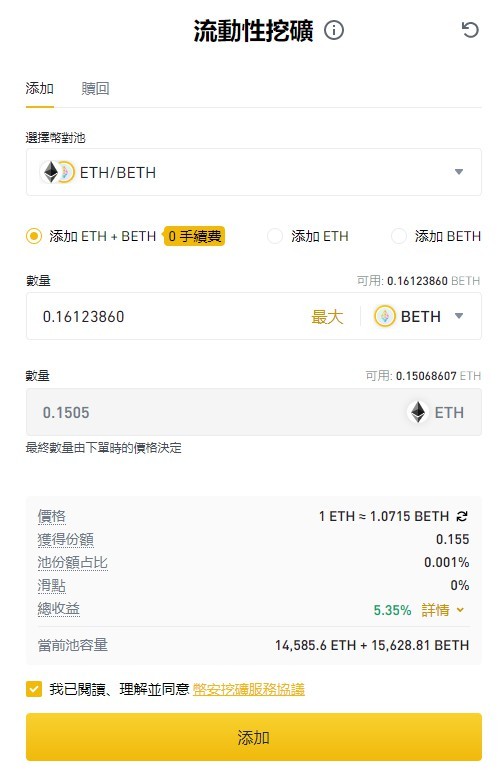Open the BETH currency selector
The height and width of the screenshot is (773, 500).
click(419, 316)
